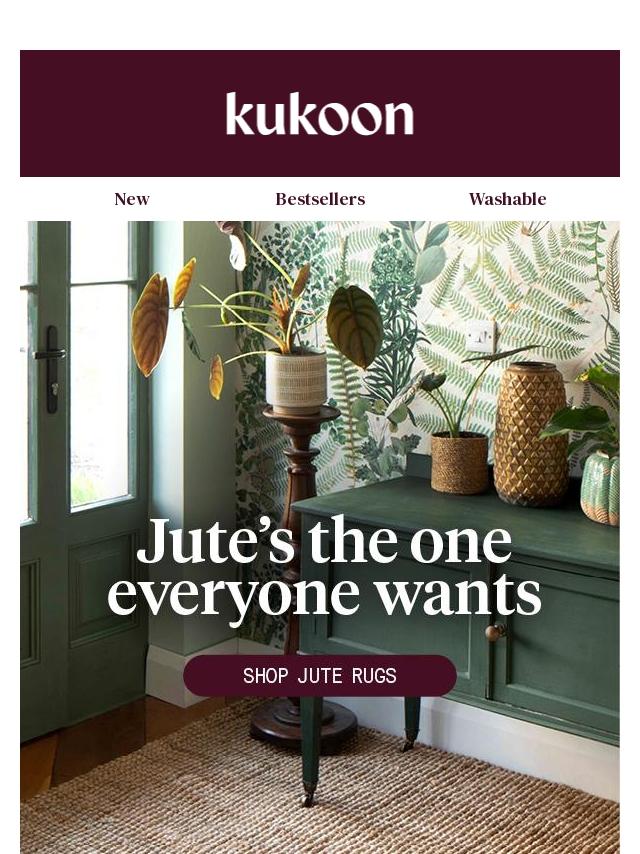Tap the Shop Jute Rugs button
Viewport: 640px width, 854px height.
point(320,676)
